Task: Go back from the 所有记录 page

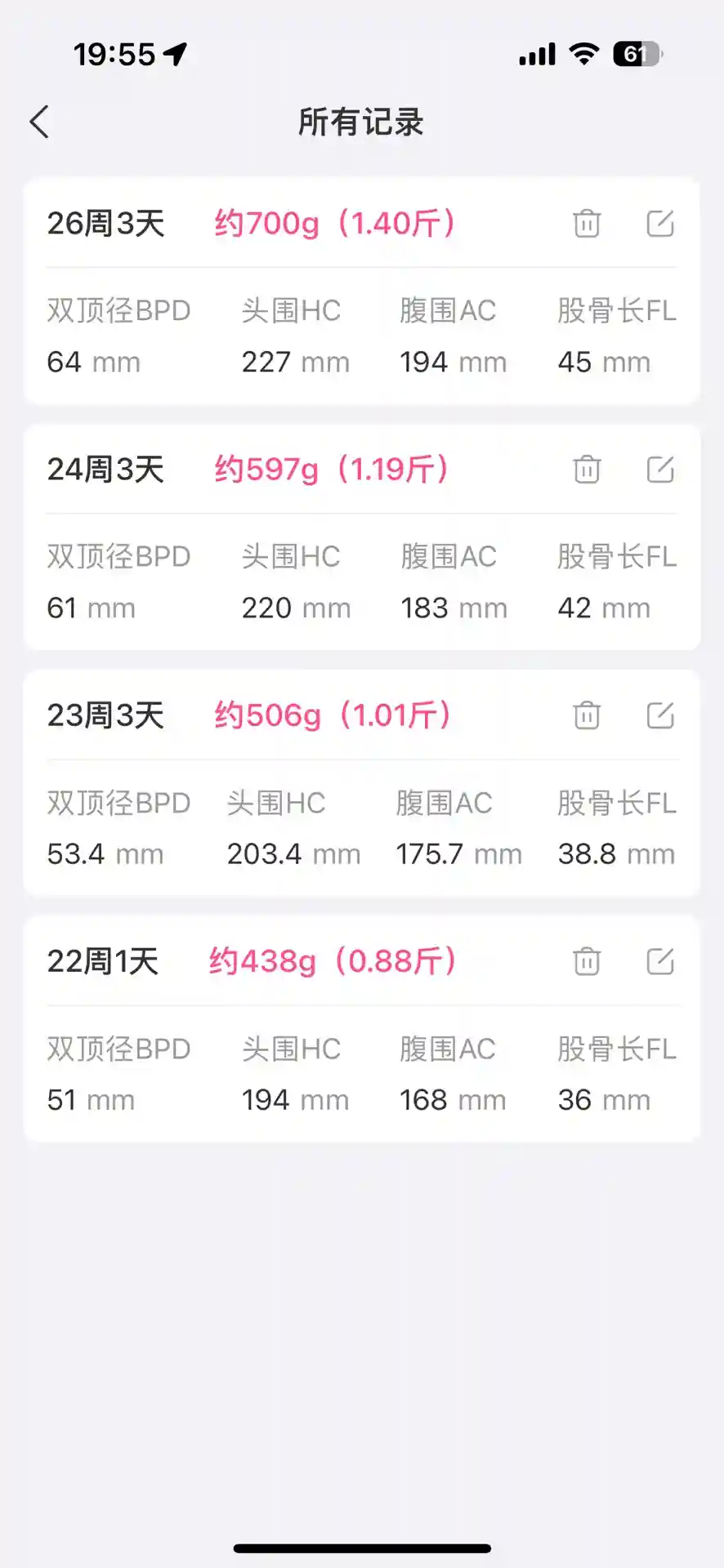Action: coord(39,122)
